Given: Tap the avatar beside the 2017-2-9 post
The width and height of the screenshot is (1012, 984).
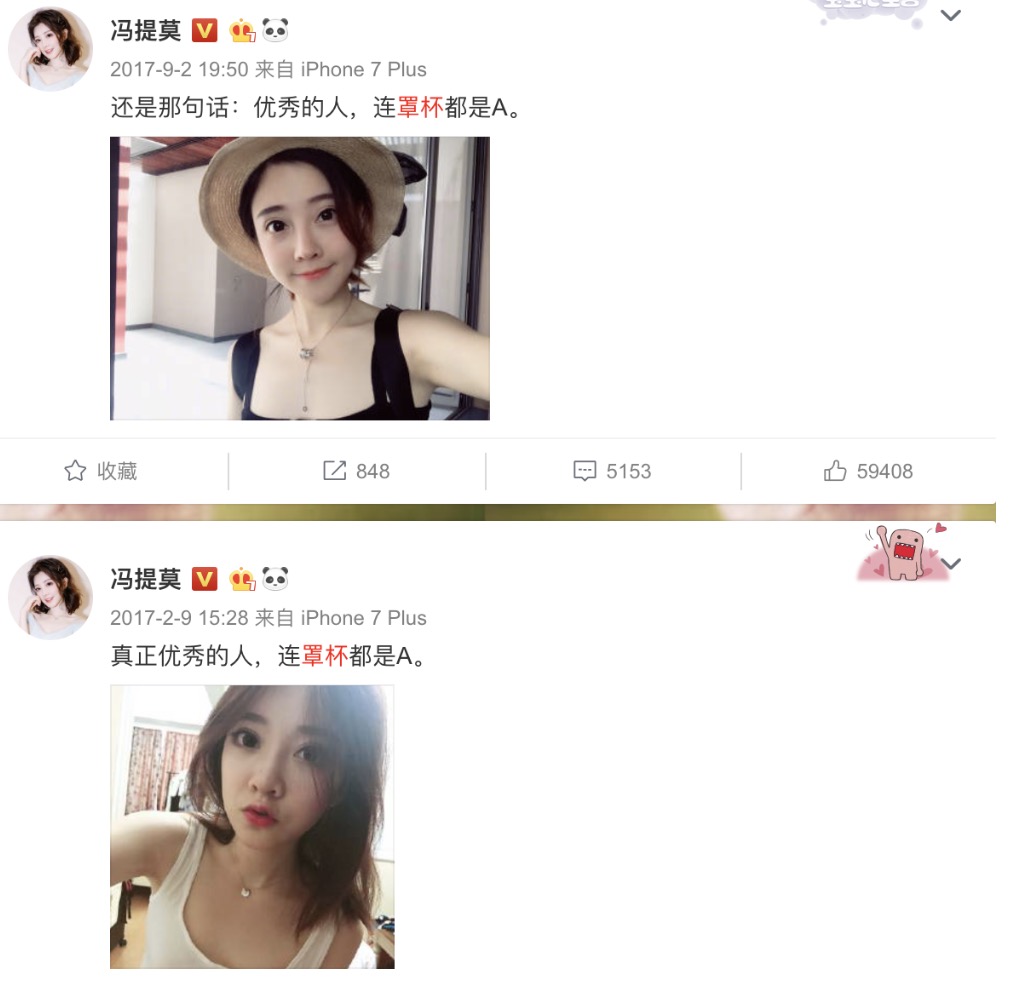Looking at the screenshot, I should (x=50, y=597).
